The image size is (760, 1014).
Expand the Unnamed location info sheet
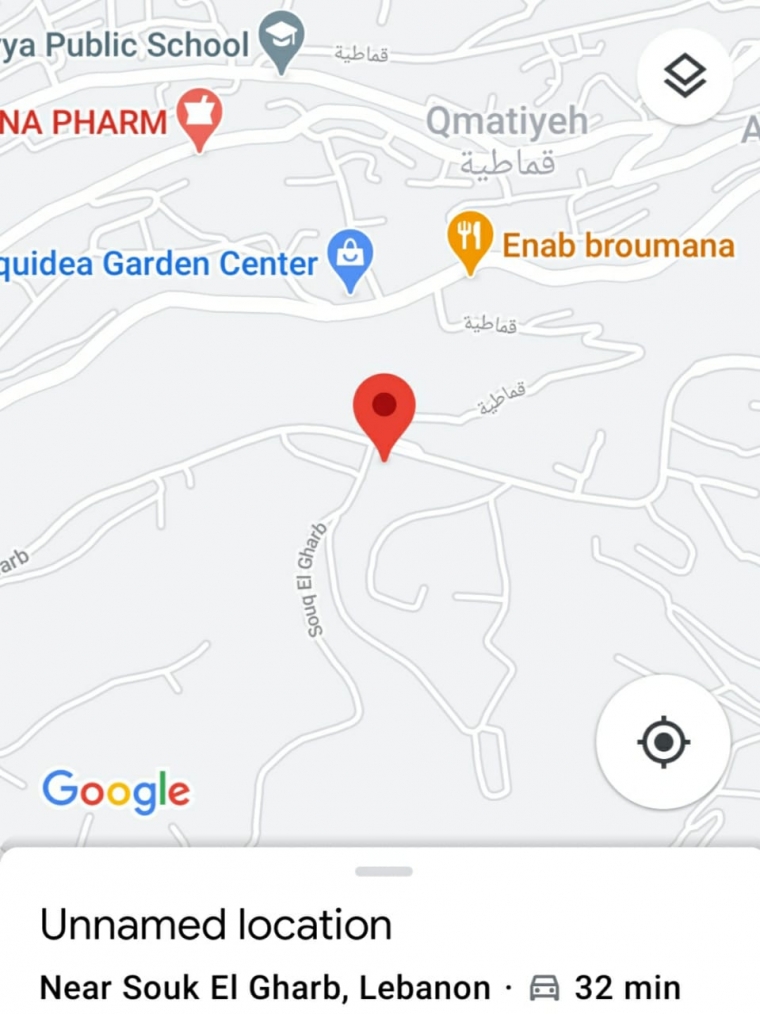pos(384,871)
